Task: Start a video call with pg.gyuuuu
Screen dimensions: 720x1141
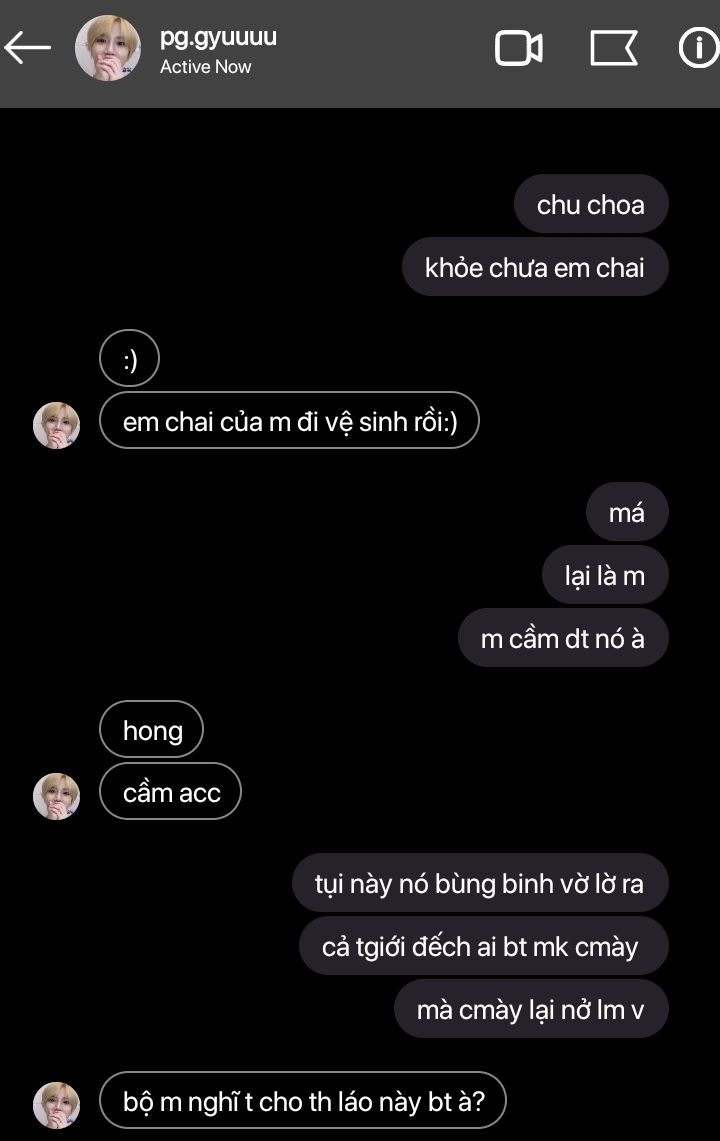Action: click(518, 48)
